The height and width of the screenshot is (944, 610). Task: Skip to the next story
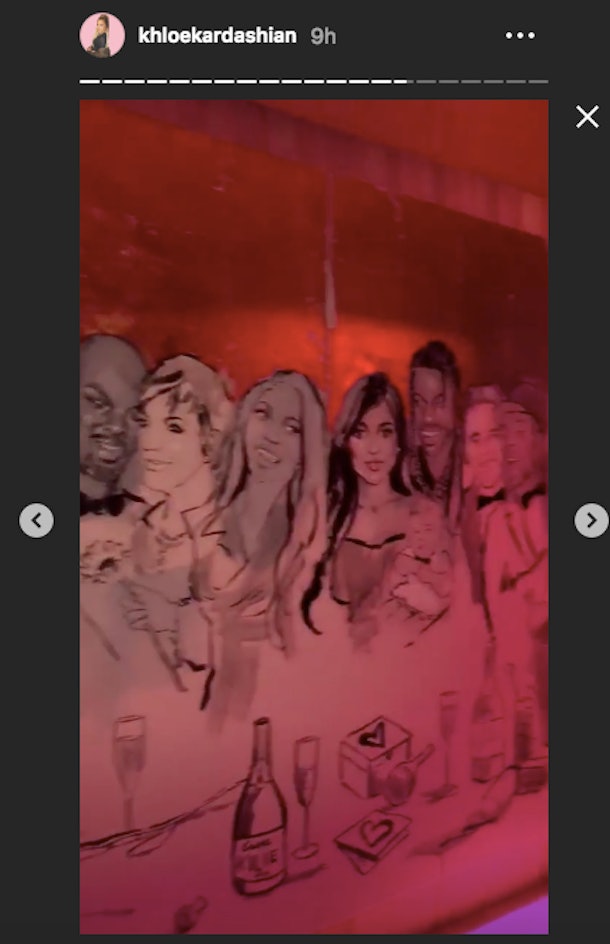click(x=590, y=520)
